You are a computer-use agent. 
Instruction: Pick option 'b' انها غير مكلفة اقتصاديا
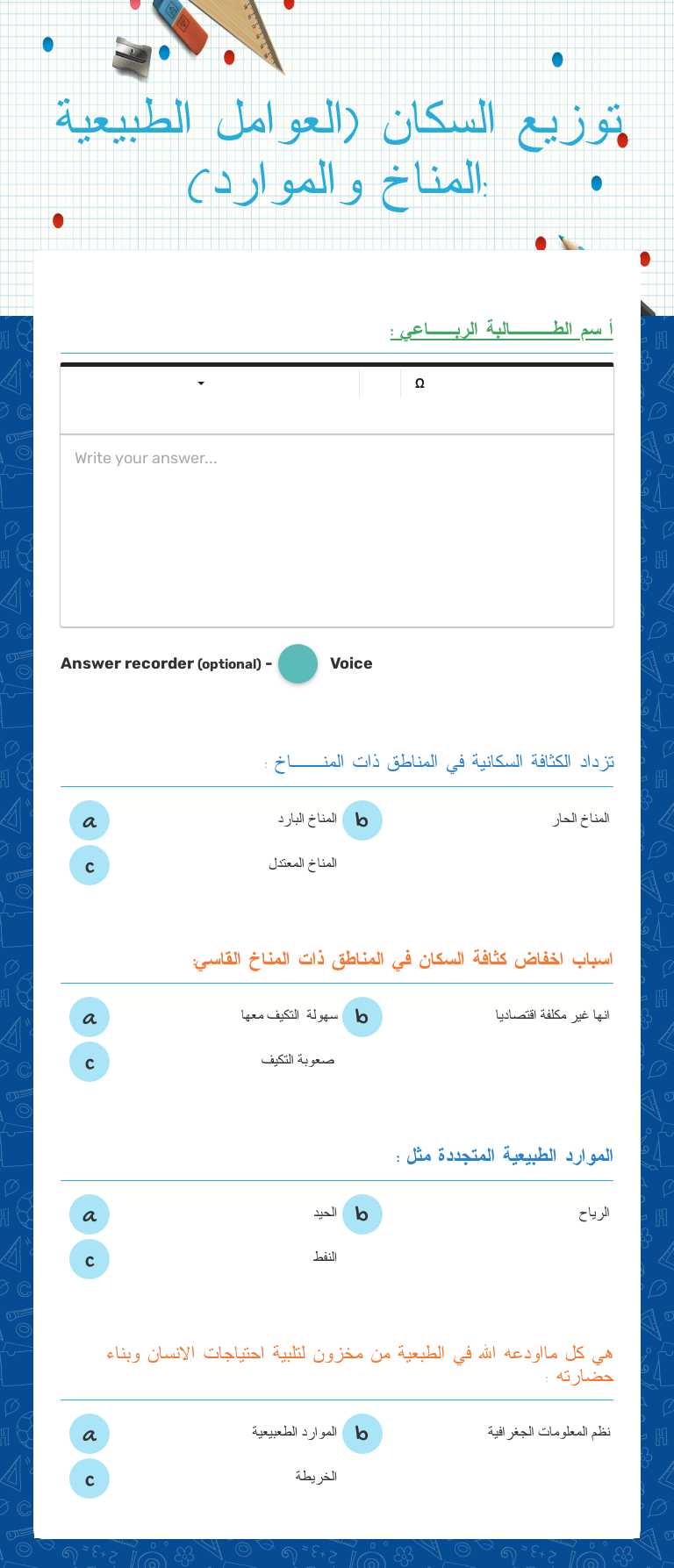[362, 1017]
